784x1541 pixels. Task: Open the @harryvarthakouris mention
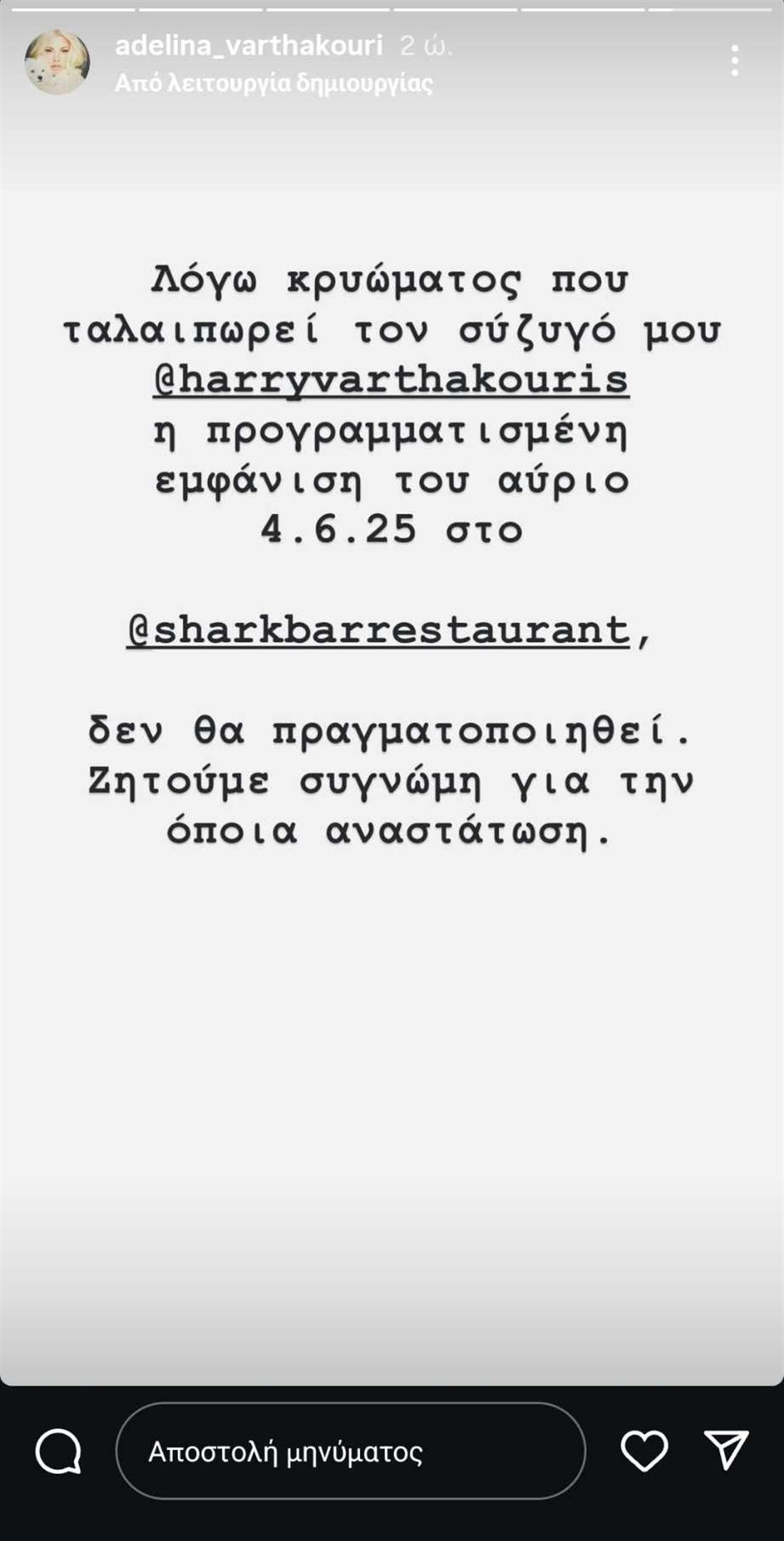click(x=391, y=380)
